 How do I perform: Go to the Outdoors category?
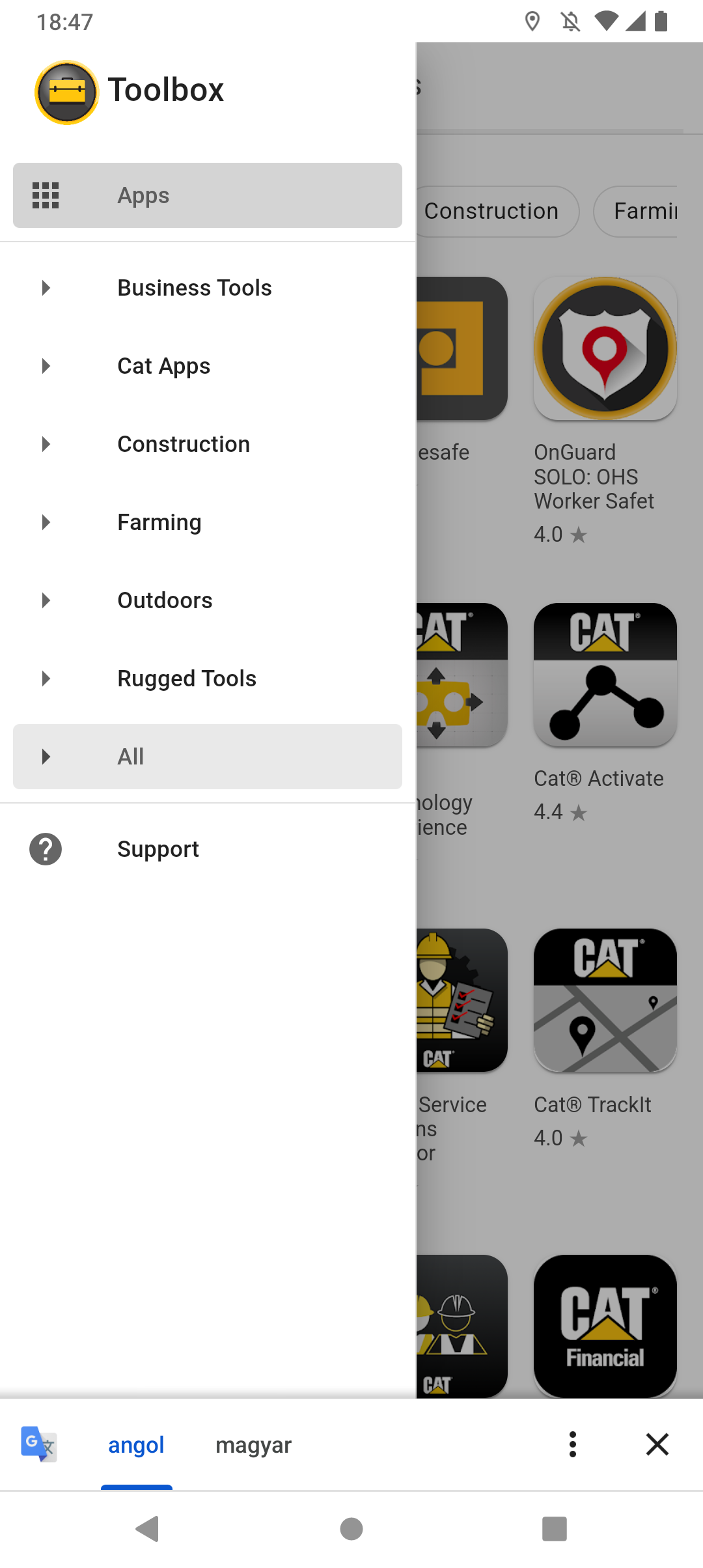(208, 600)
